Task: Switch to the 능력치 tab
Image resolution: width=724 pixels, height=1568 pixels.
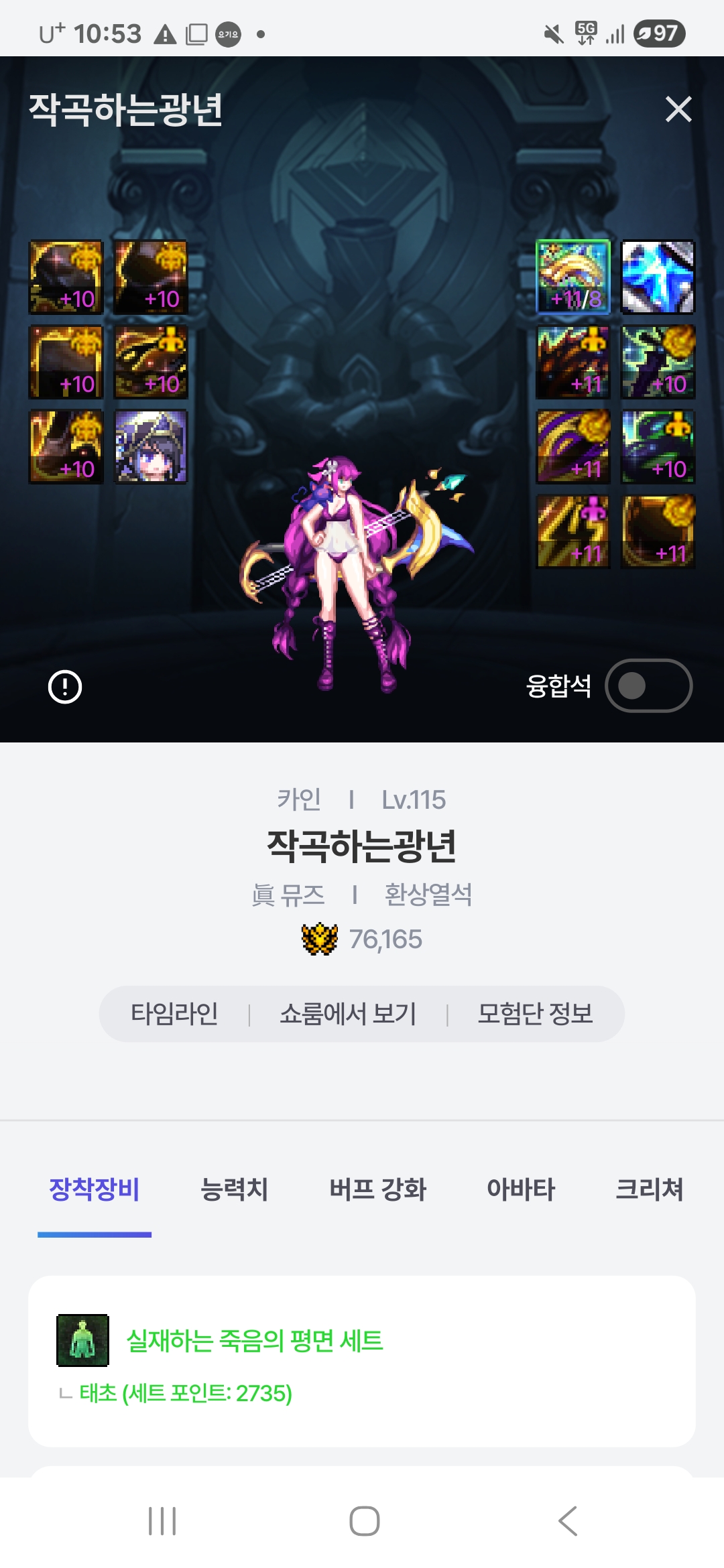Action: [234, 1189]
